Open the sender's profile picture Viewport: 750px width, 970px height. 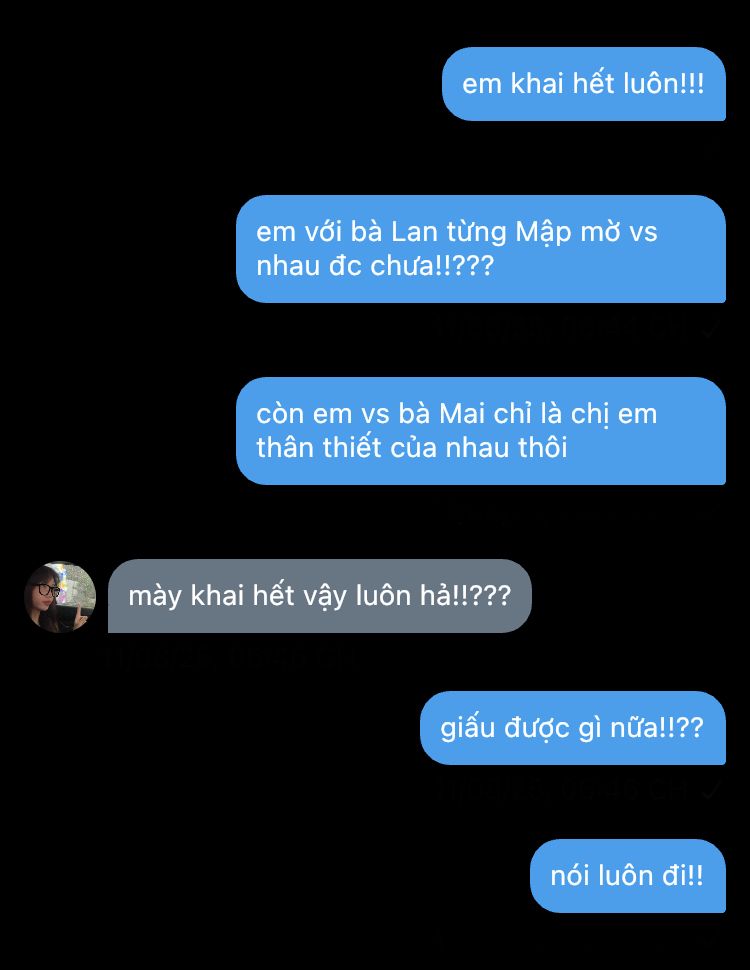[x=60, y=597]
